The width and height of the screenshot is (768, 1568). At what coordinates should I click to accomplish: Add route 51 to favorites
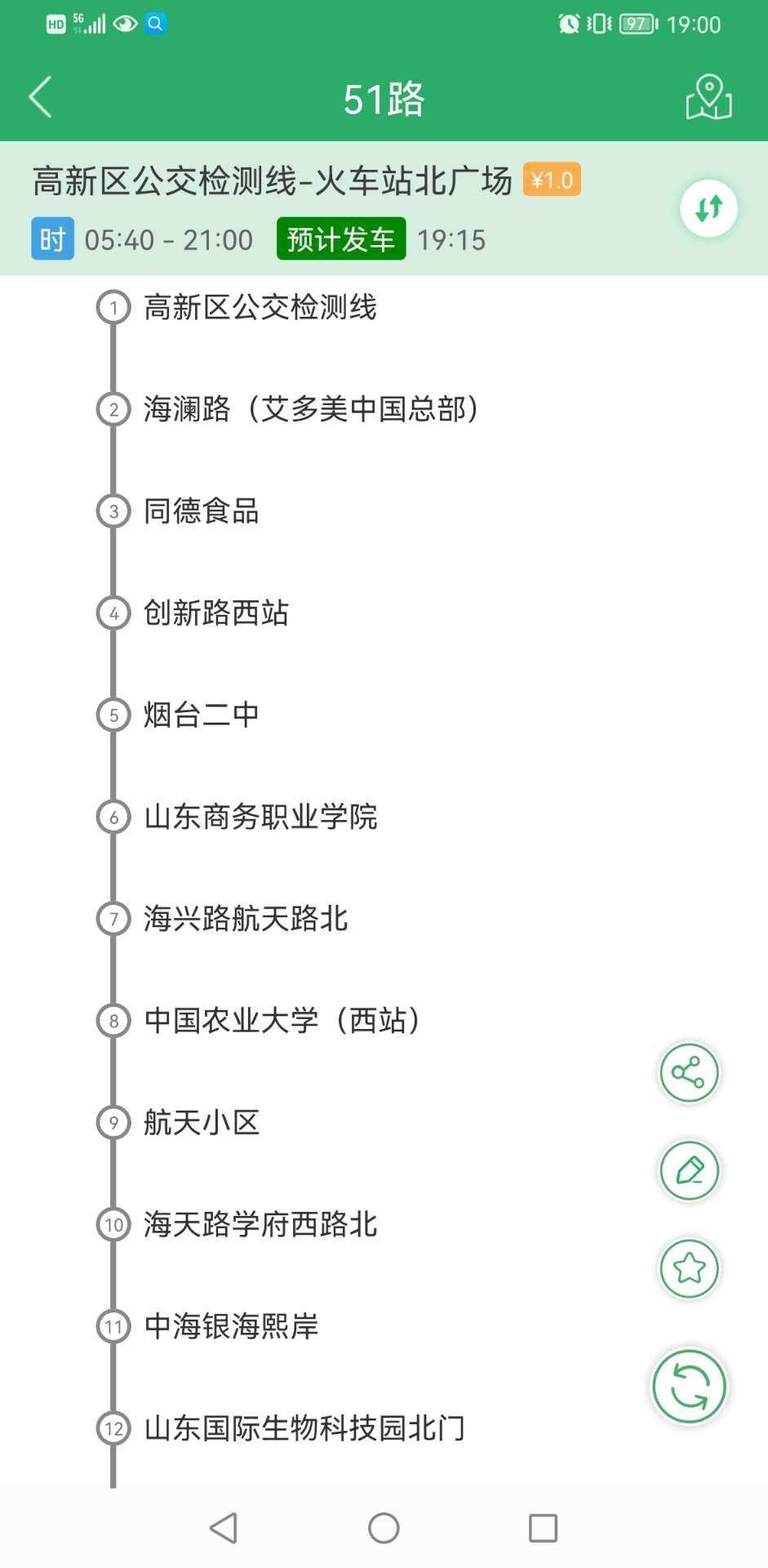(x=689, y=1268)
